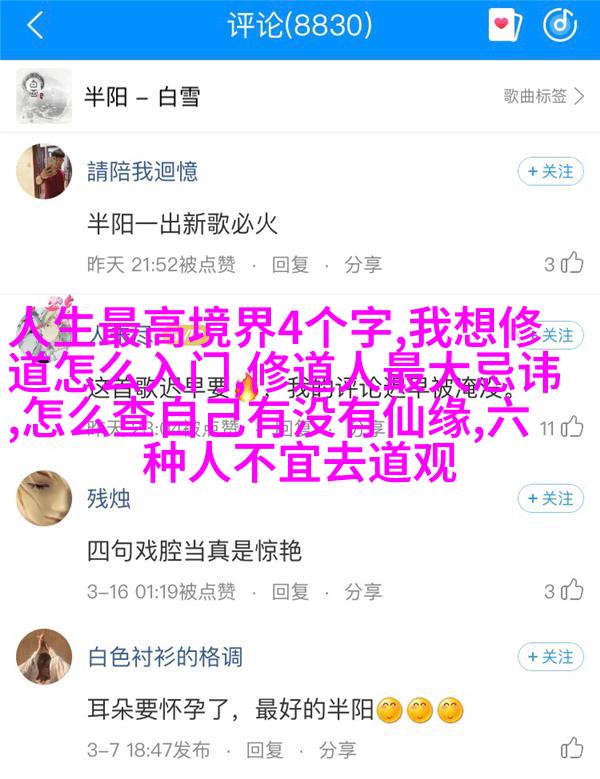Like the comment 半阳一出新歌必火
The image size is (600, 779).
564,264
